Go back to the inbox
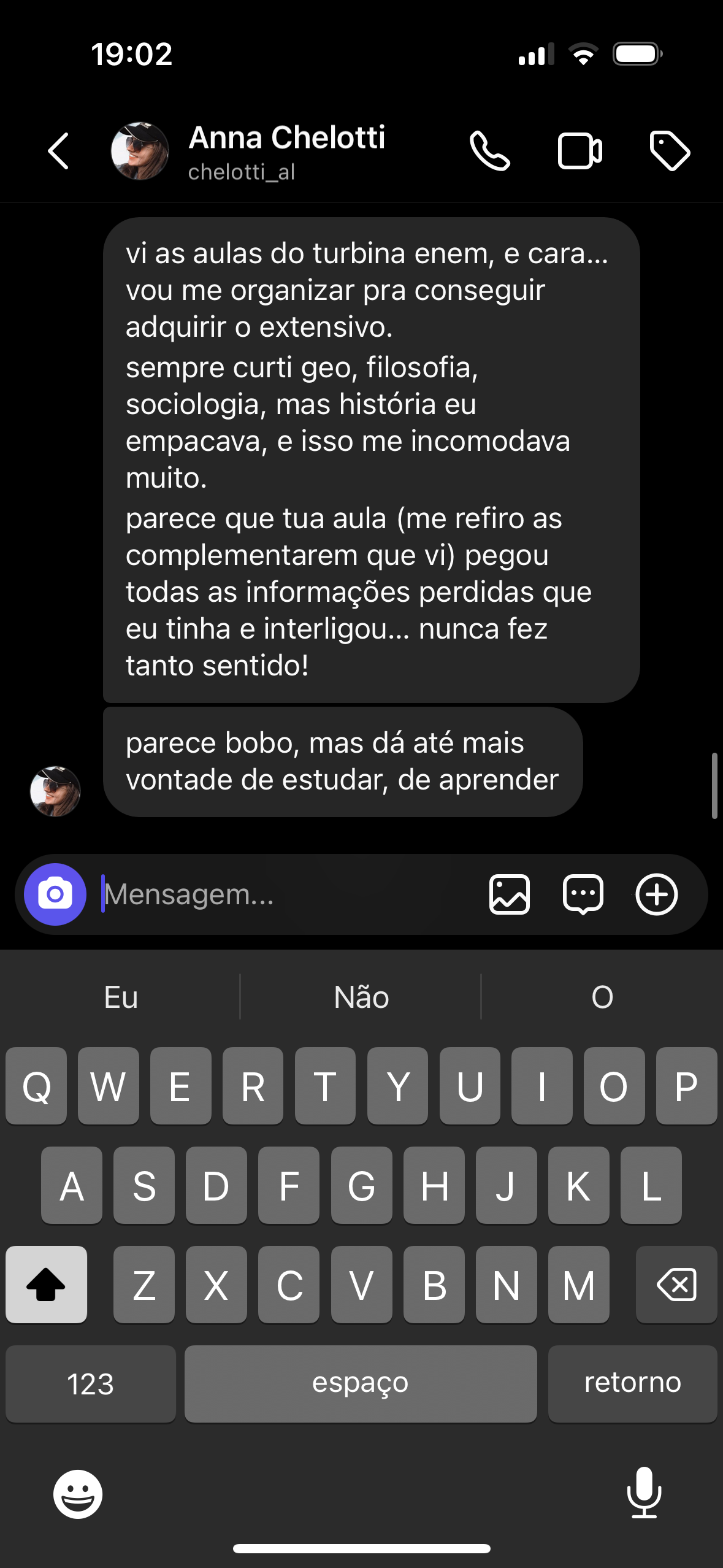Screen dimensions: 723x1568 pyautogui.click(x=58, y=151)
